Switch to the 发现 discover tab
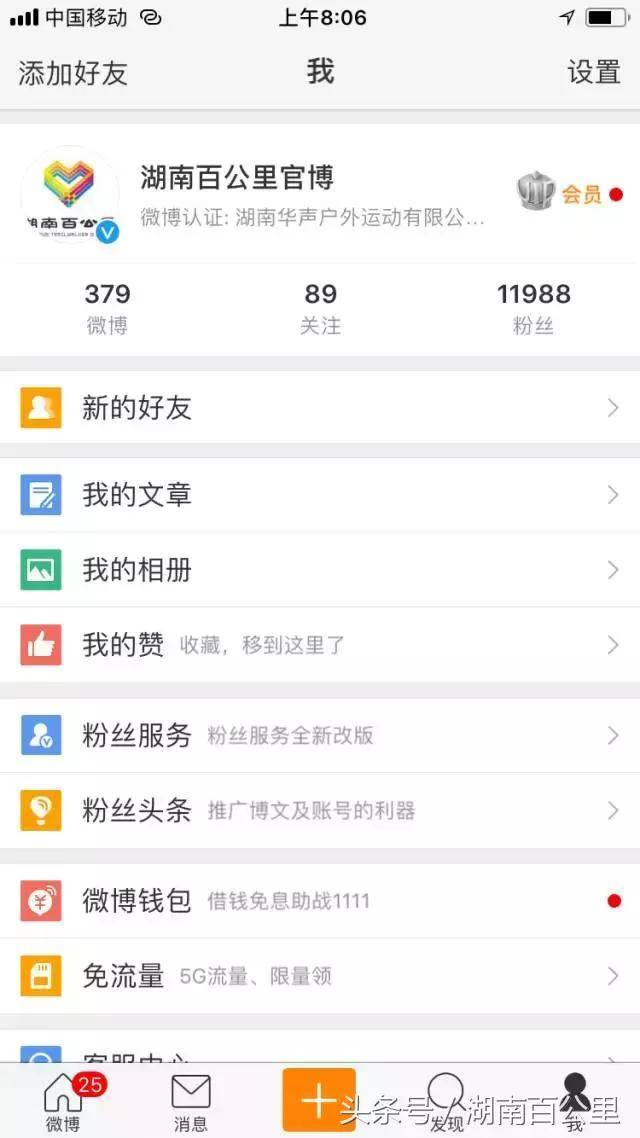This screenshot has width=640, height=1138. [x=446, y=1102]
